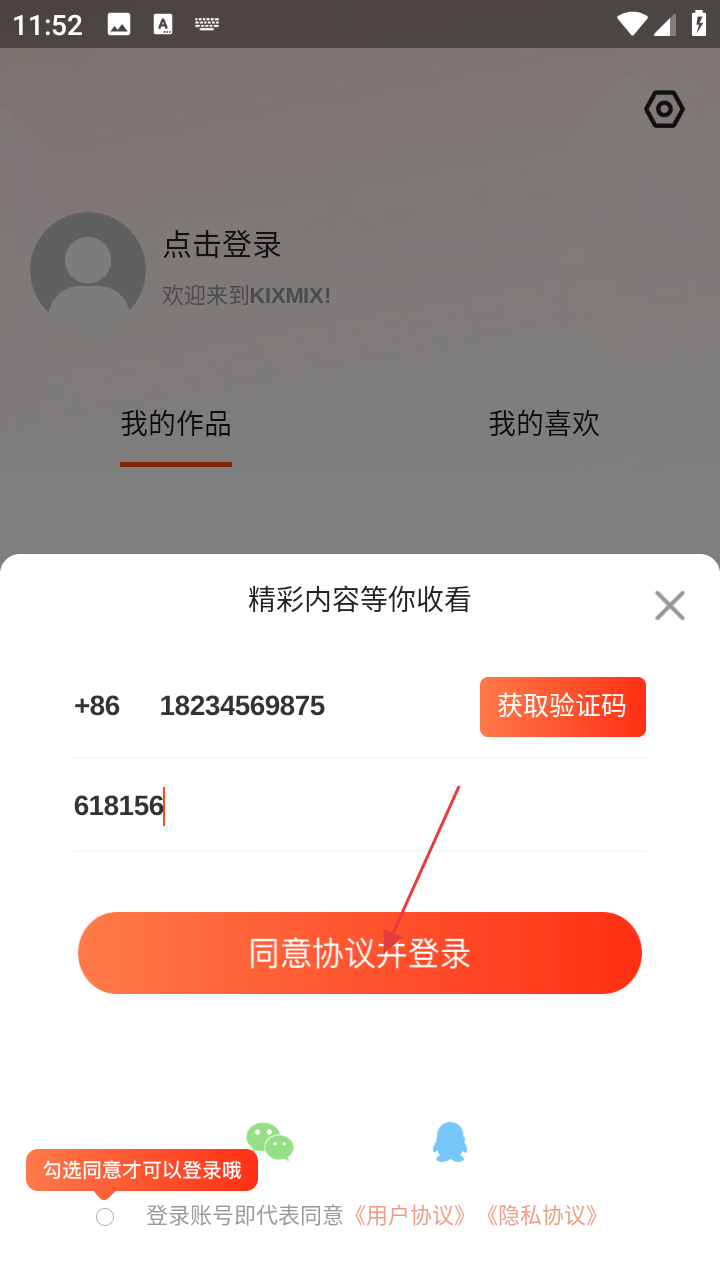Close the login panel
The width and height of the screenshot is (720, 1280).
click(x=669, y=605)
